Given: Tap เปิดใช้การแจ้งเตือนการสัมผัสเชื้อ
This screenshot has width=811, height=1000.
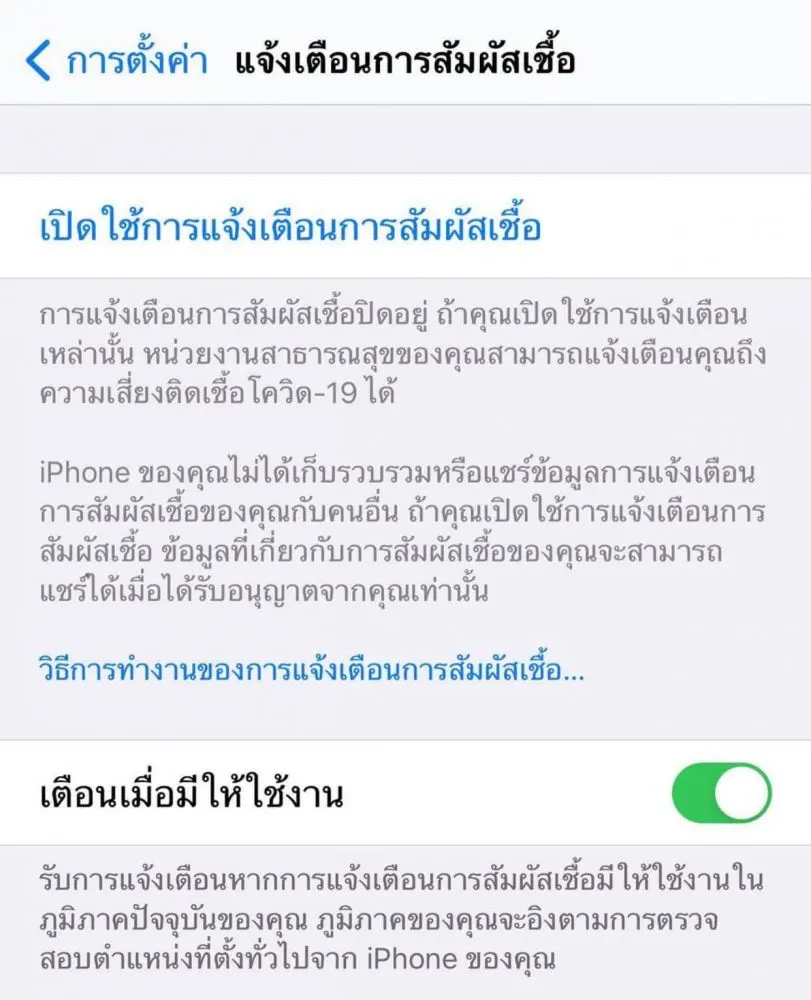Looking at the screenshot, I should pos(290,227).
